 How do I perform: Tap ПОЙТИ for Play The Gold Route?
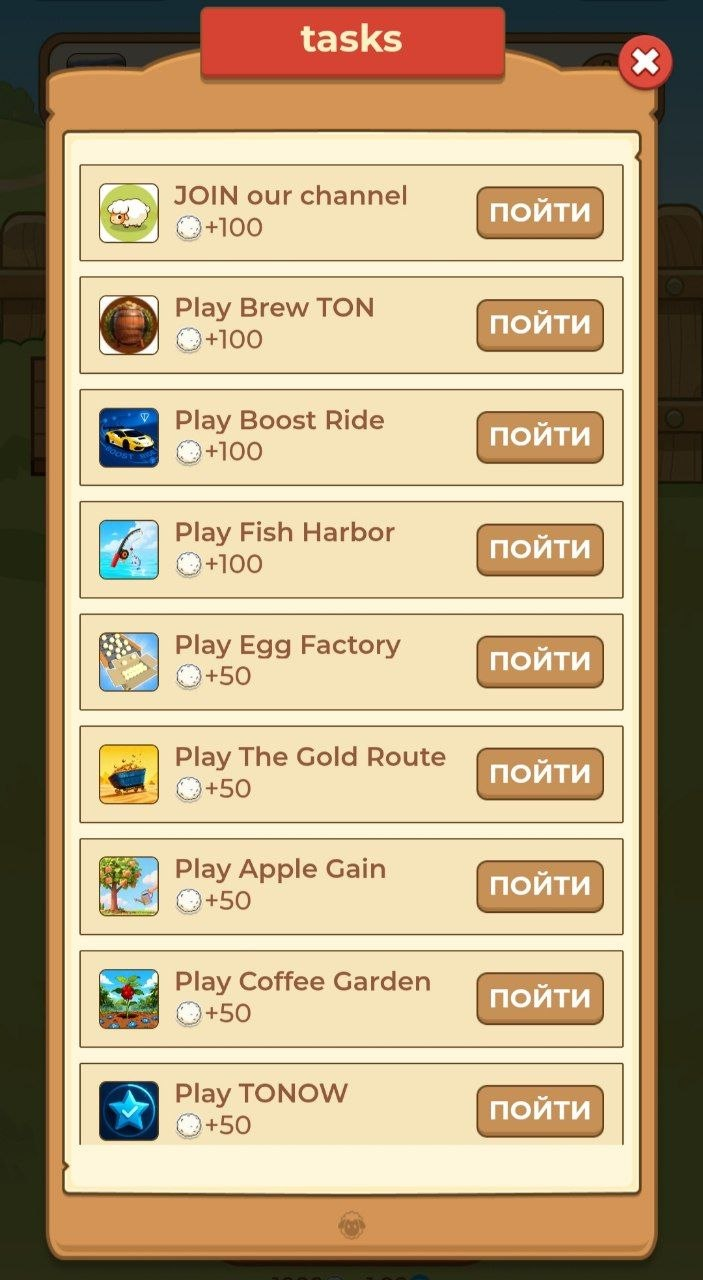(x=540, y=773)
